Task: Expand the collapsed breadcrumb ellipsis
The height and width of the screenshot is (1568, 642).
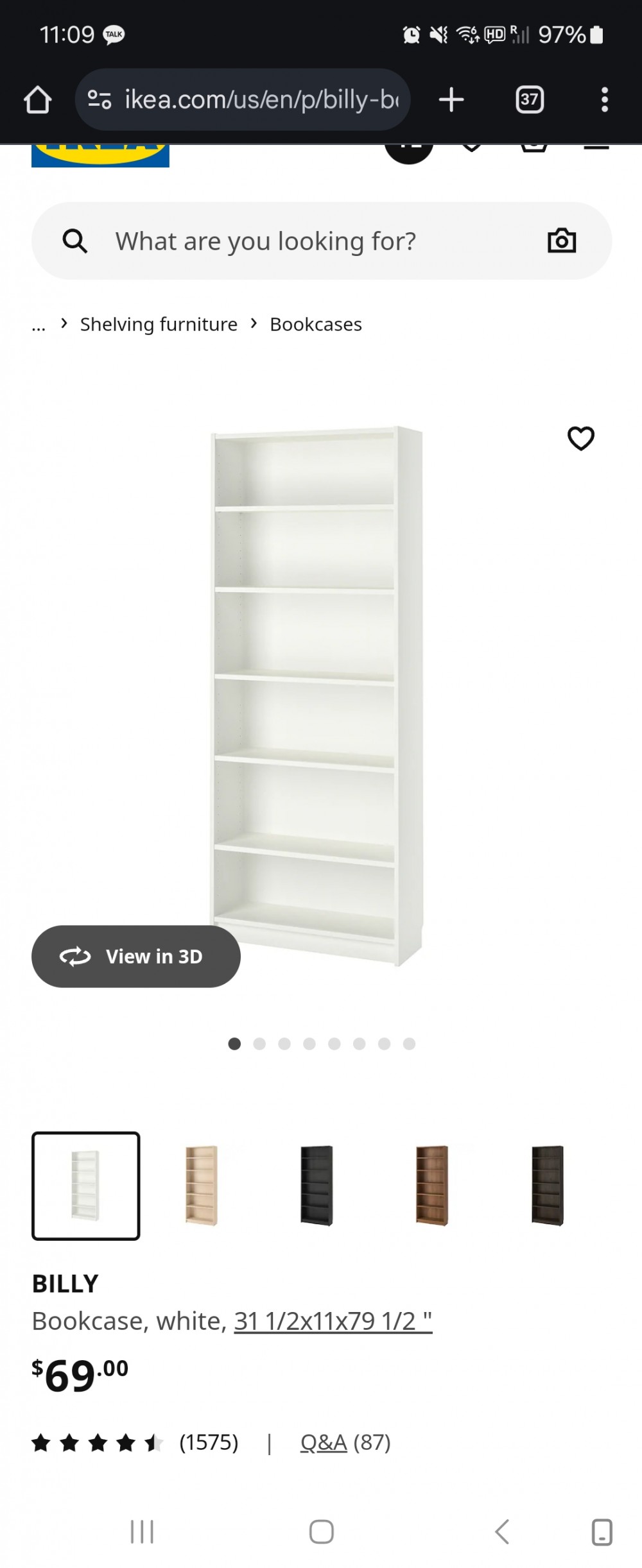Action: (39, 326)
